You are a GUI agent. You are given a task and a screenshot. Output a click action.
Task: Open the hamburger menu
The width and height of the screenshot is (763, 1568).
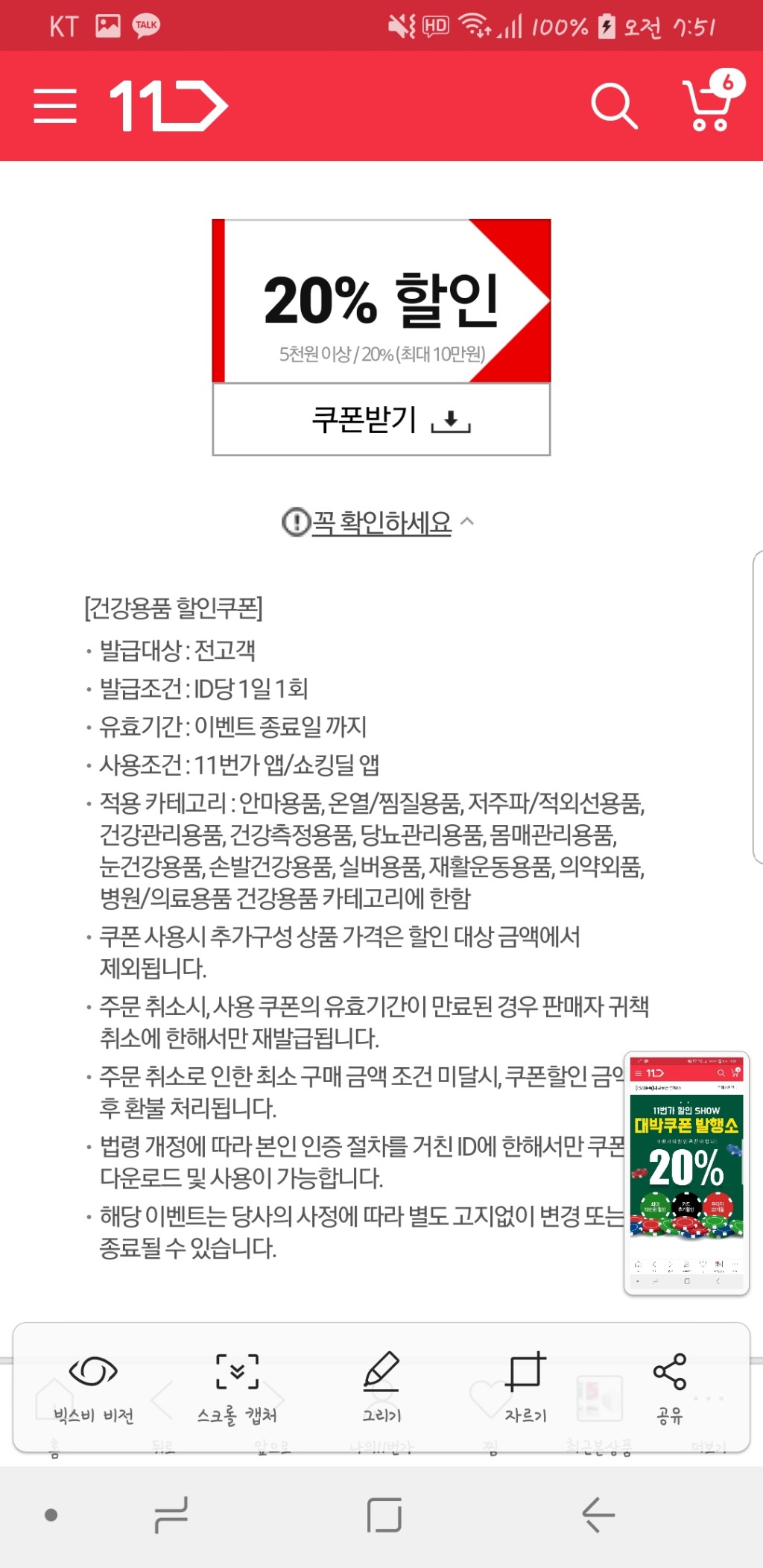[55, 106]
